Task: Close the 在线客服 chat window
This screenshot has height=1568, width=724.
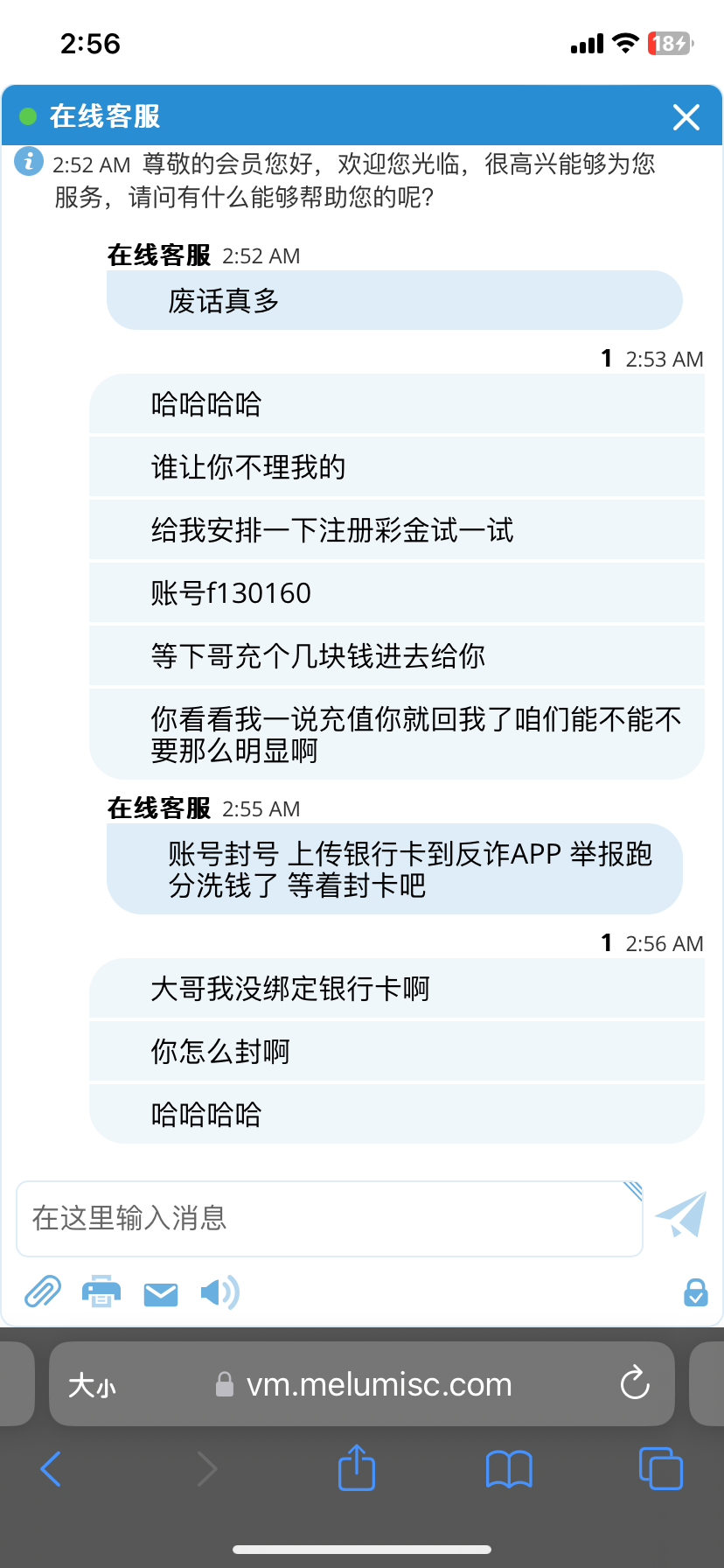Action: click(686, 116)
